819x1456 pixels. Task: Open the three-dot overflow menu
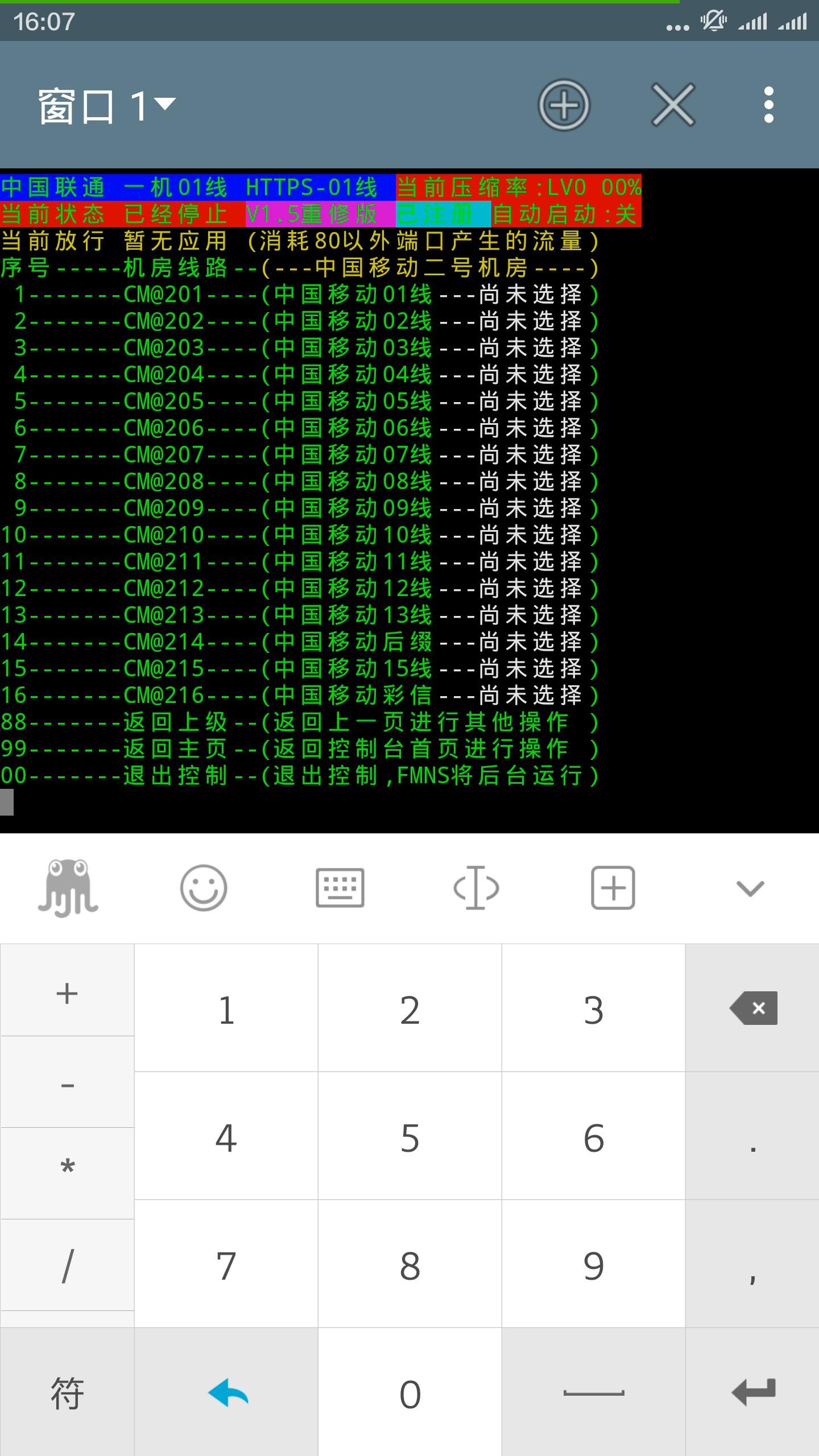tap(769, 105)
